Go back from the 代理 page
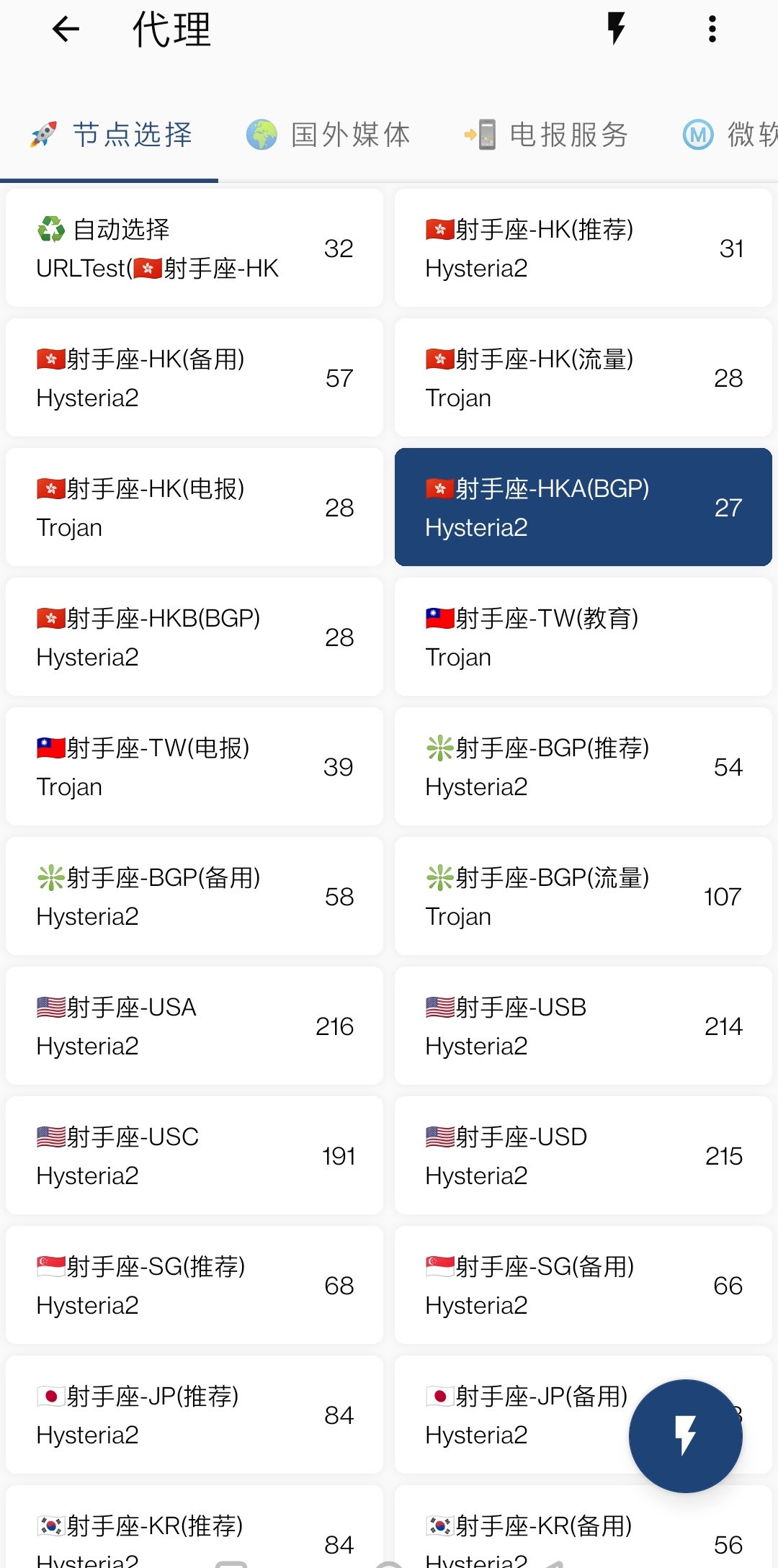 pyautogui.click(x=66, y=30)
